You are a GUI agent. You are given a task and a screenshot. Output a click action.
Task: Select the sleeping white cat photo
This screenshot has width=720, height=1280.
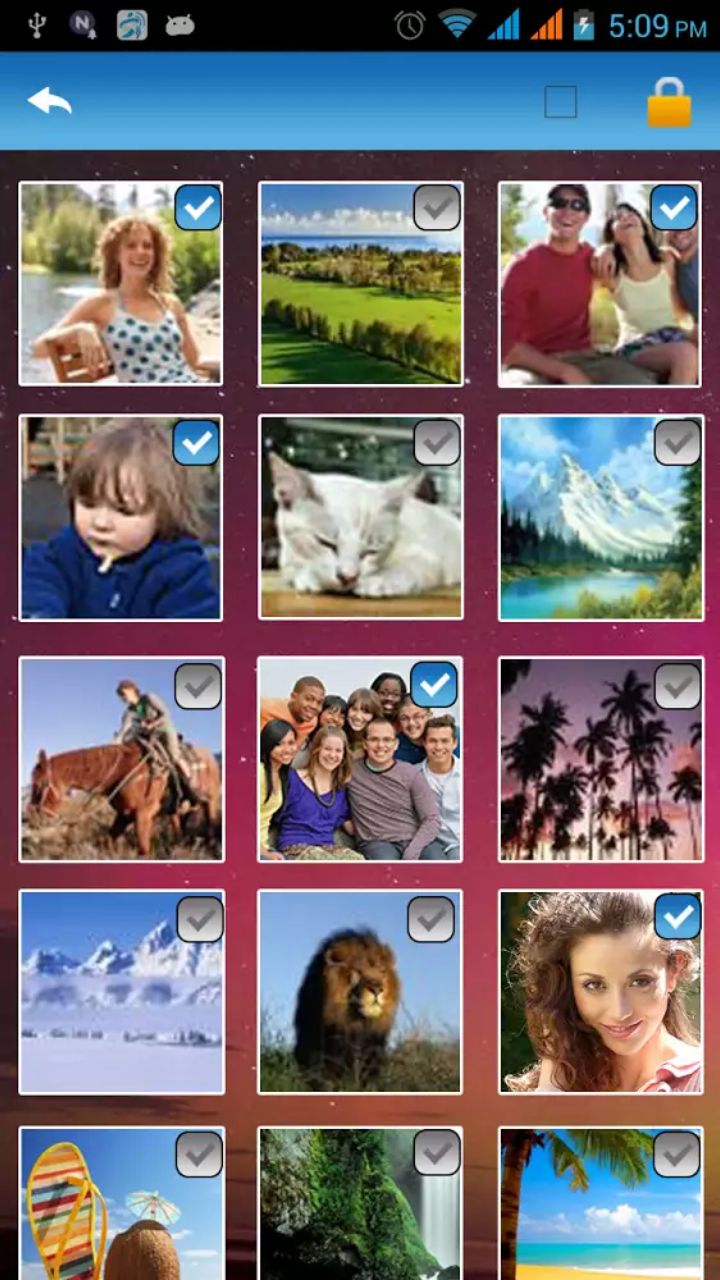click(437, 442)
